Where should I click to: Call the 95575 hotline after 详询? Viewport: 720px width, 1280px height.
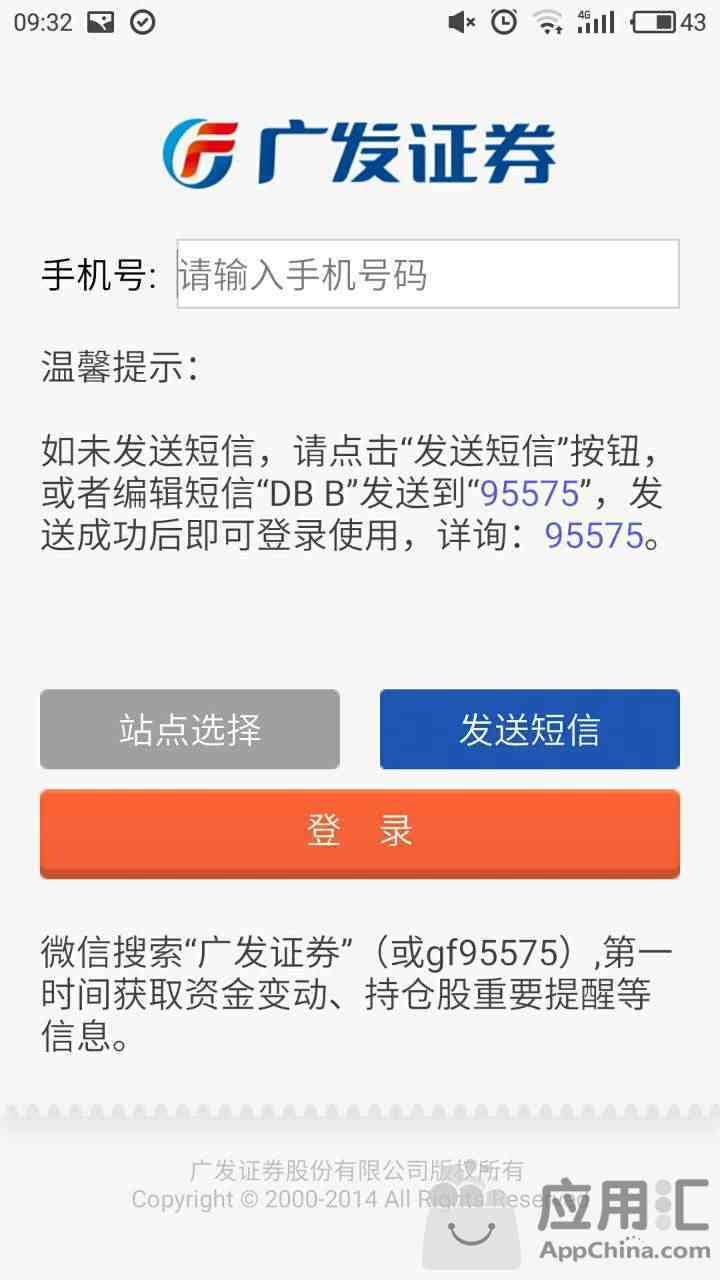click(593, 536)
